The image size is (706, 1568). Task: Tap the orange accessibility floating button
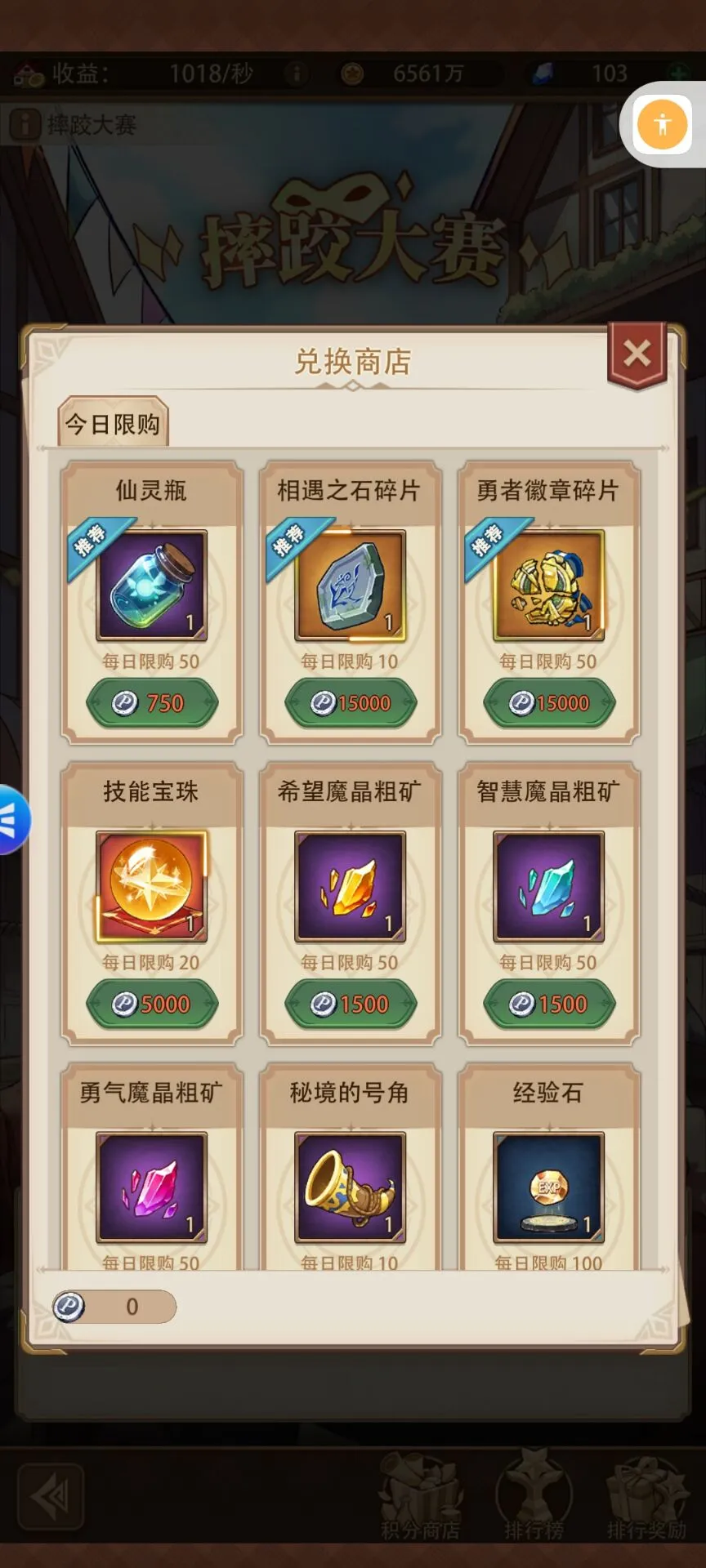click(662, 125)
